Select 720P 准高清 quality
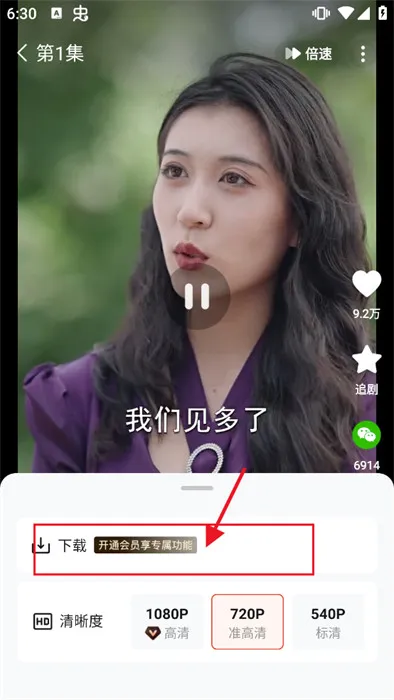 point(247,622)
